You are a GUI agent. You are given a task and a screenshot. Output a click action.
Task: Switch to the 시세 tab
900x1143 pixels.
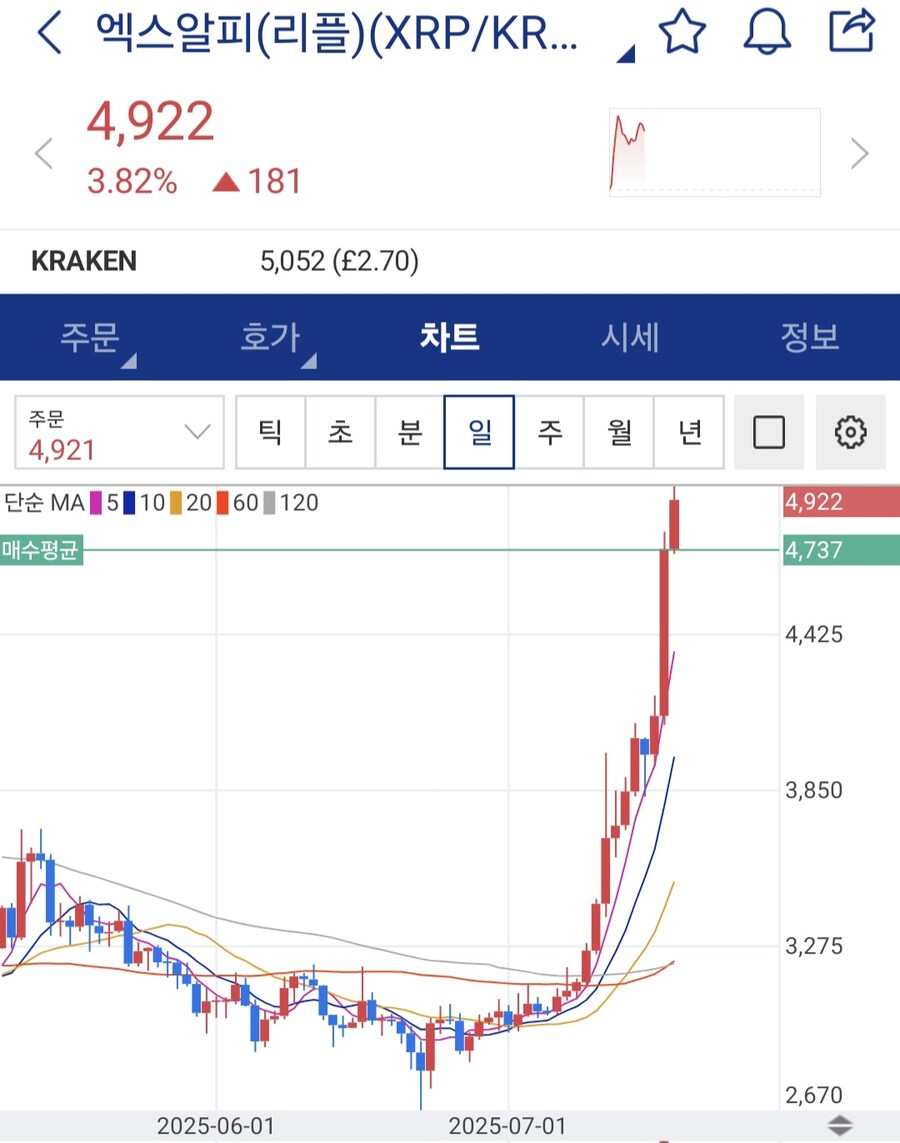point(630,337)
